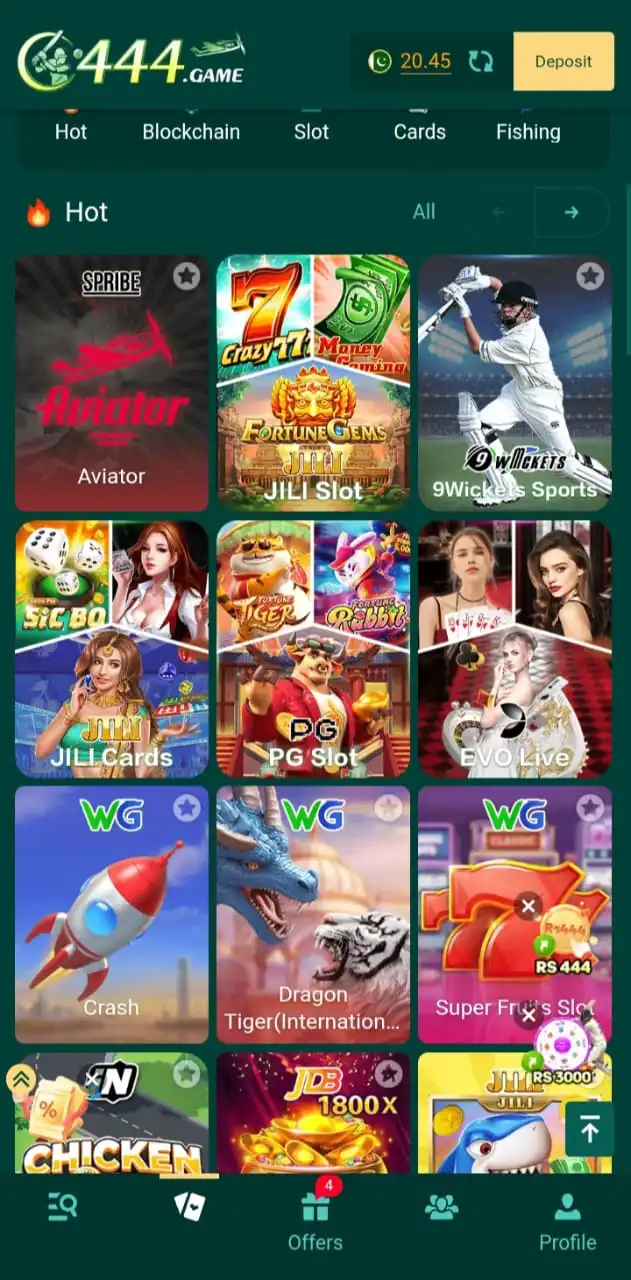Image resolution: width=631 pixels, height=1280 pixels.
Task: Switch to the Fishing category
Action: pyautogui.click(x=528, y=131)
